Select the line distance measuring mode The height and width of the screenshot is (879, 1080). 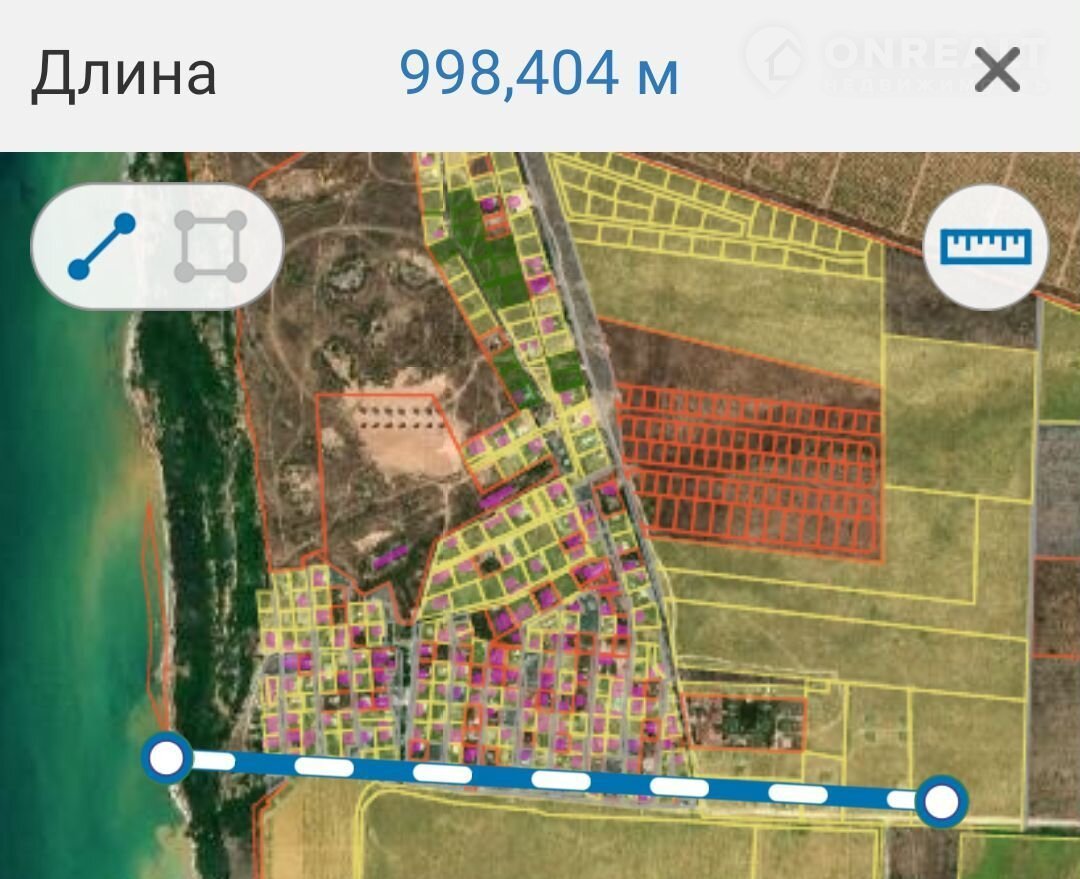tap(102, 246)
